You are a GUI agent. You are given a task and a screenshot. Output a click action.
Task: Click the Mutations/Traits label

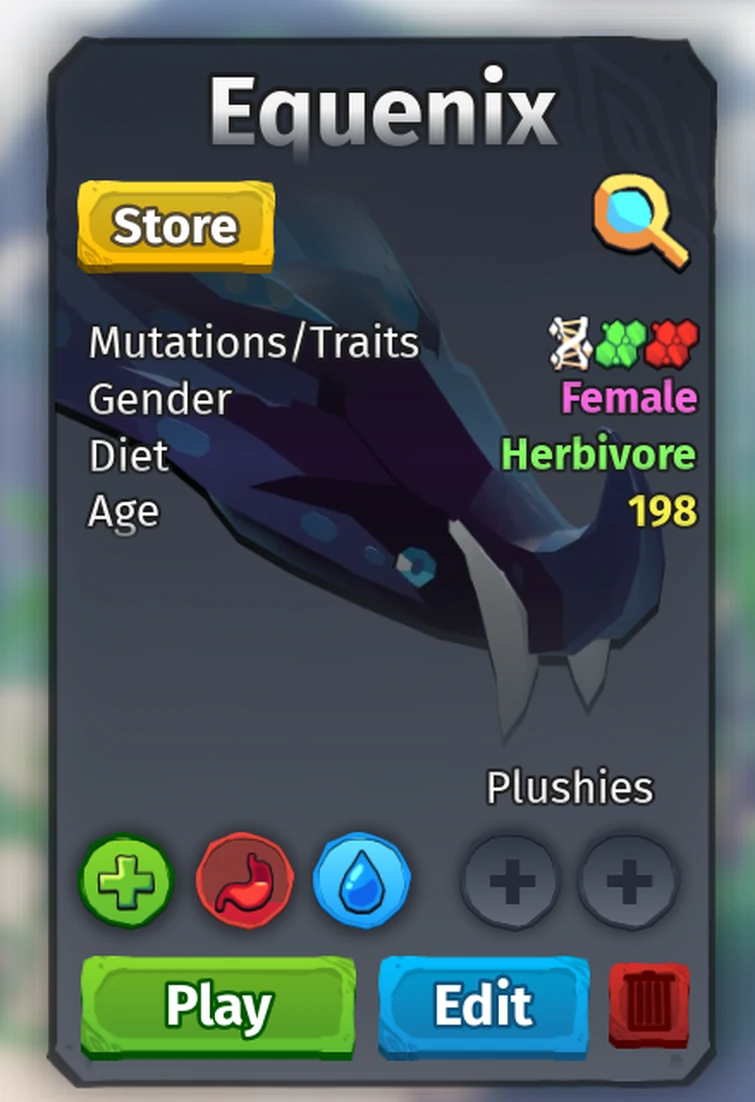click(x=253, y=343)
